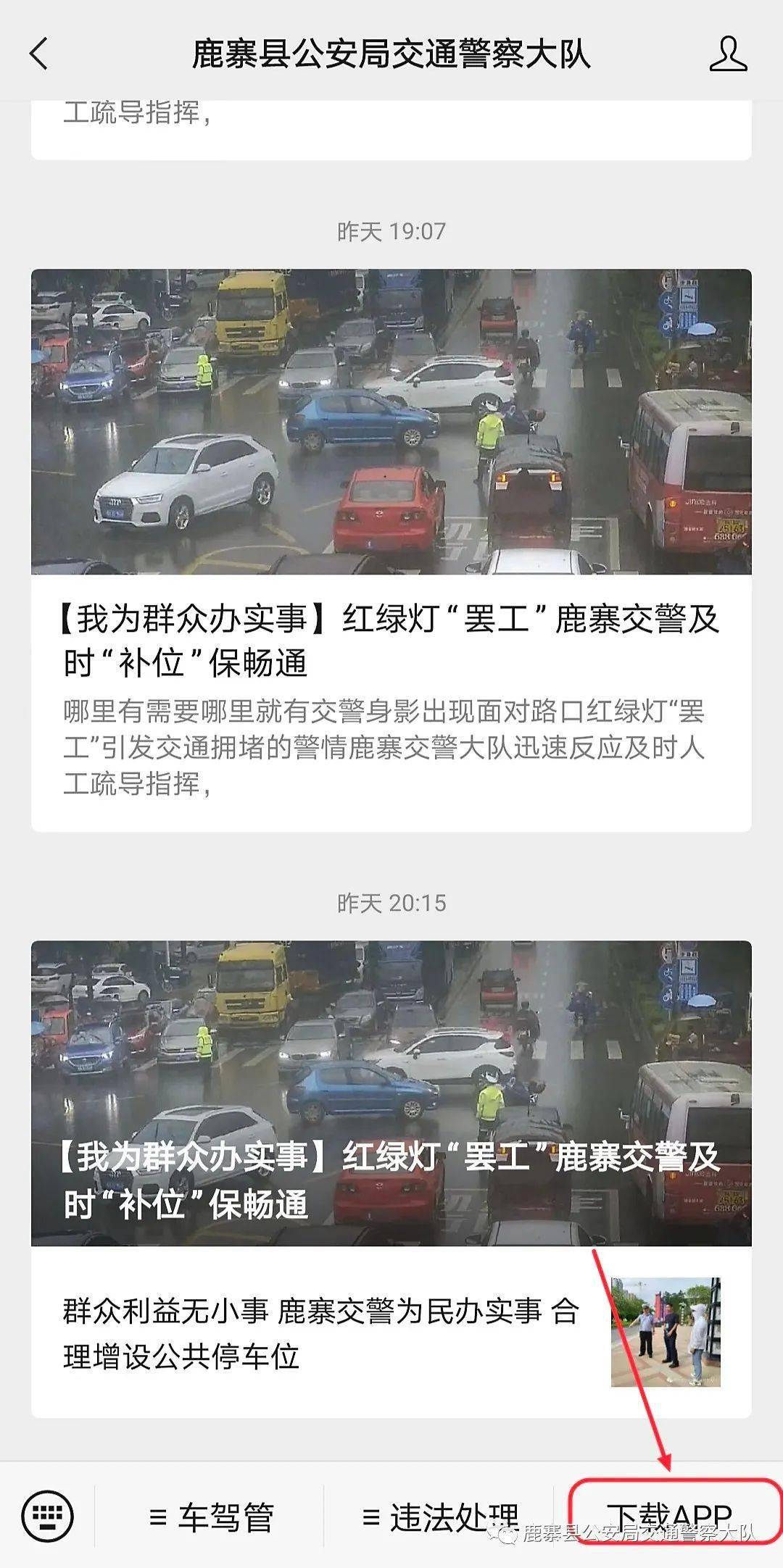Image resolution: width=783 pixels, height=1568 pixels.
Task: Tap the 下载APP menu button
Action: coord(668,1517)
